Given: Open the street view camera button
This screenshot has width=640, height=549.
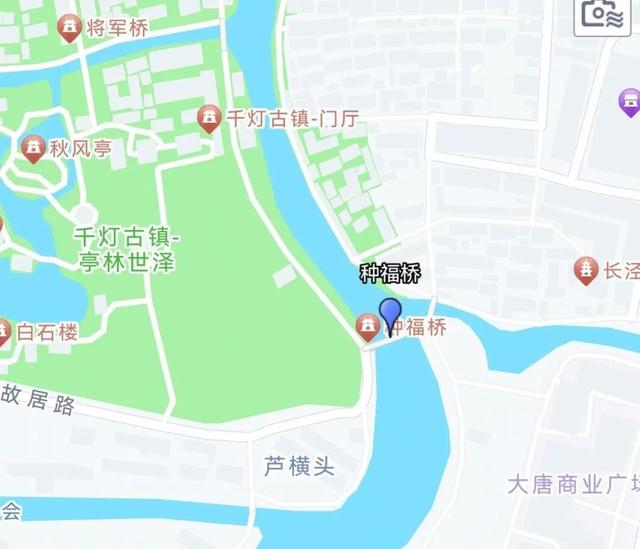Looking at the screenshot, I should (605, 13).
